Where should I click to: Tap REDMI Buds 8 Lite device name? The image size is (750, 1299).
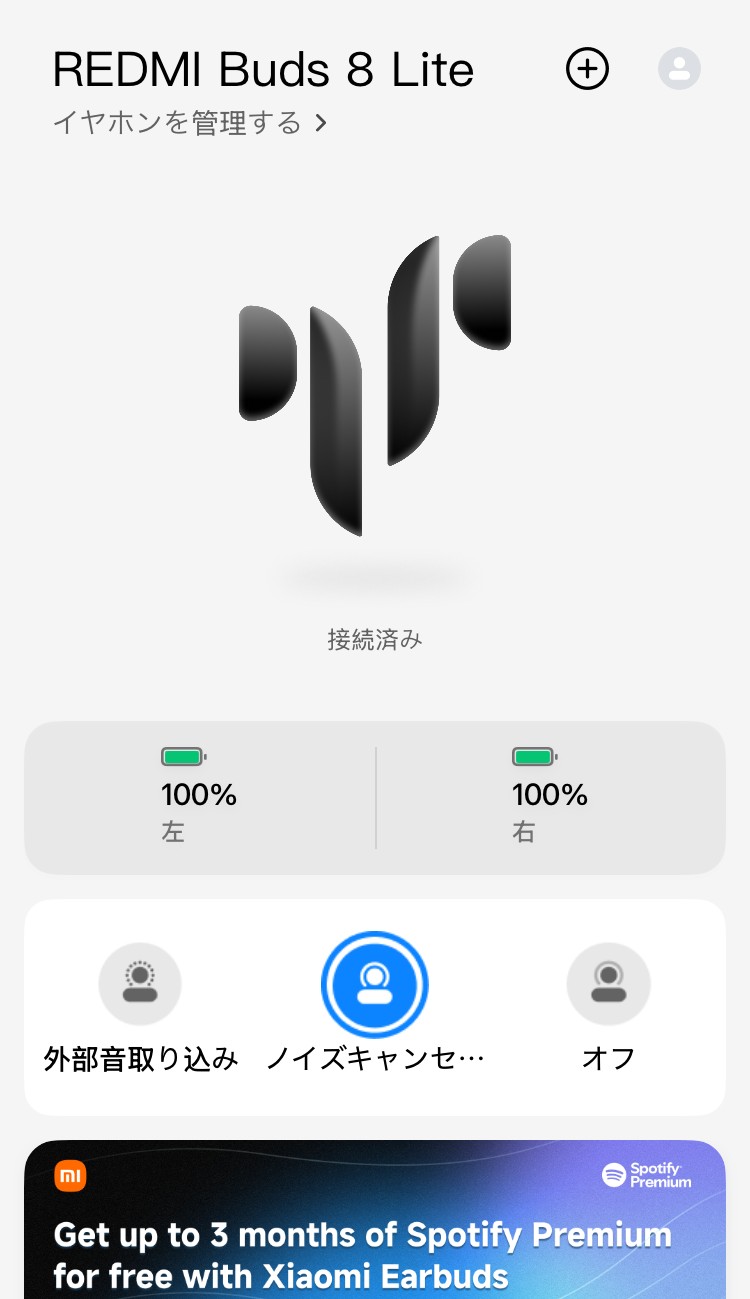click(x=263, y=68)
